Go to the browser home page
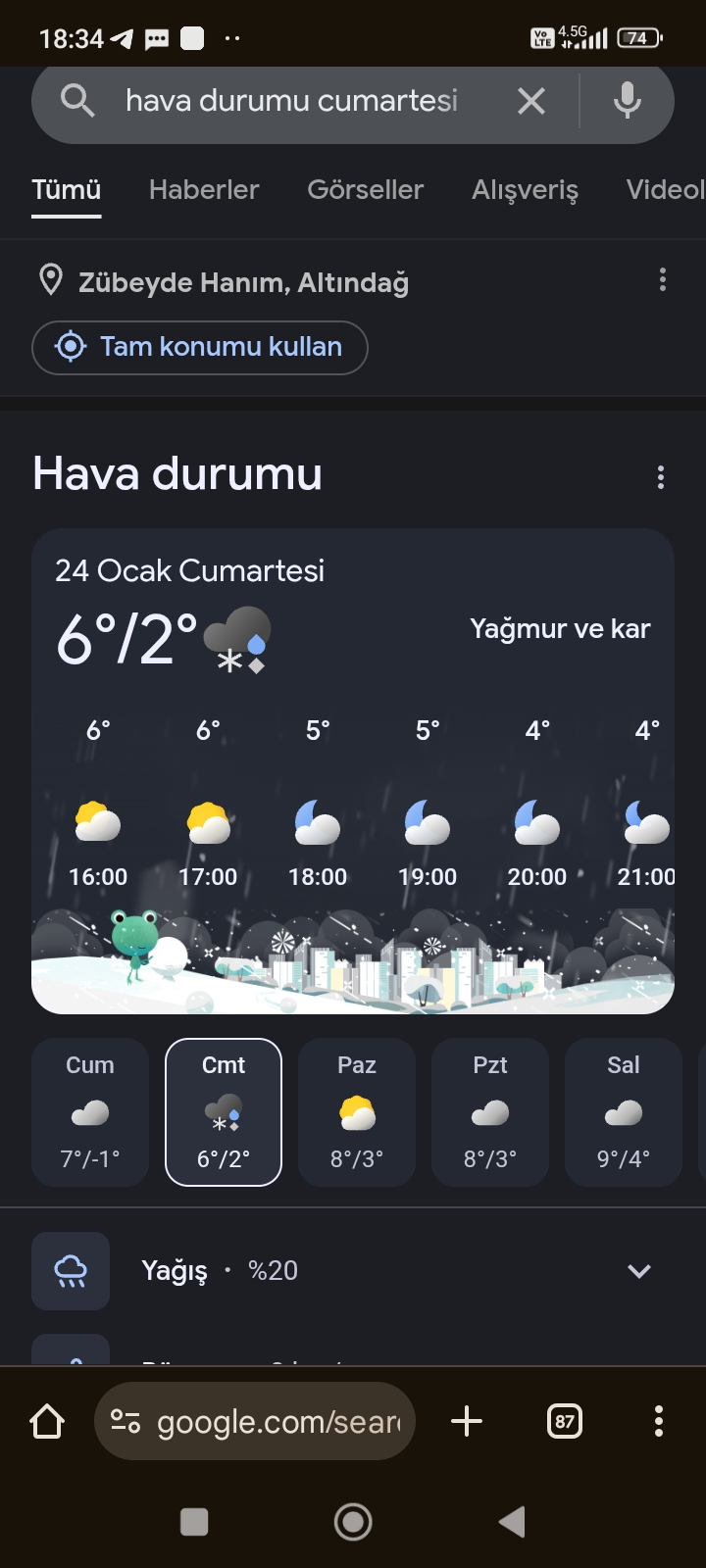The height and width of the screenshot is (1568, 706). (x=47, y=1421)
